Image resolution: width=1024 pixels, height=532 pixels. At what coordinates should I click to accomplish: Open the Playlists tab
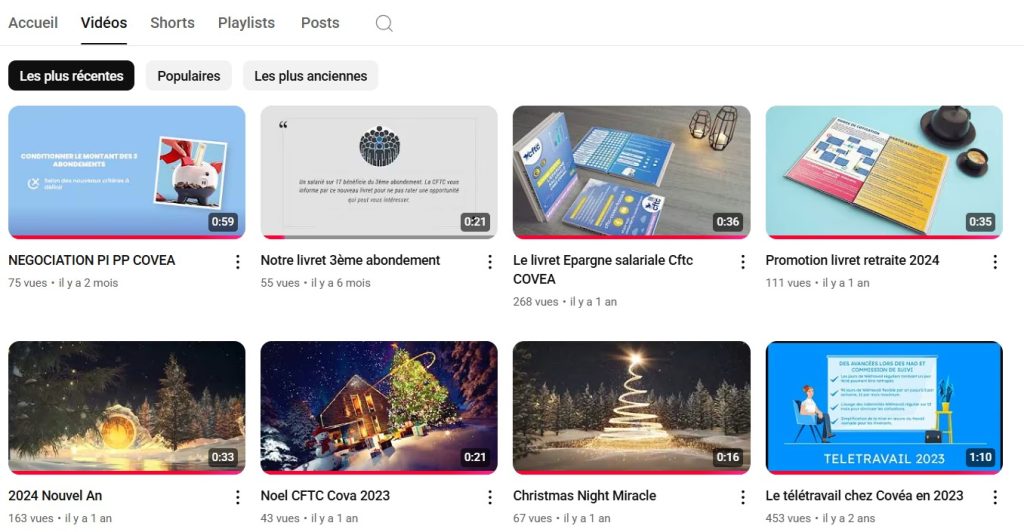pyautogui.click(x=246, y=22)
